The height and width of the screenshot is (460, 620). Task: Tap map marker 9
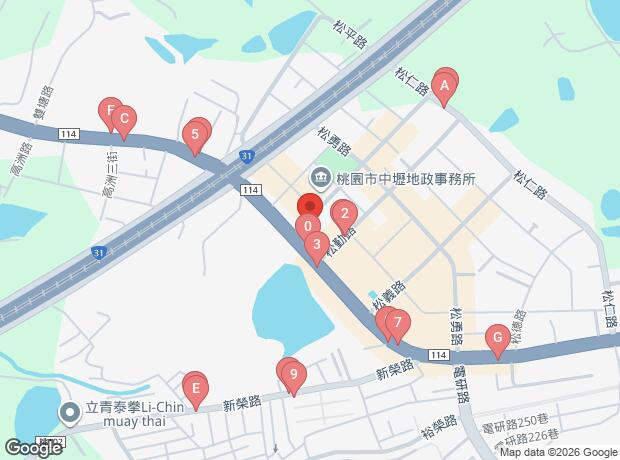[x=292, y=377]
